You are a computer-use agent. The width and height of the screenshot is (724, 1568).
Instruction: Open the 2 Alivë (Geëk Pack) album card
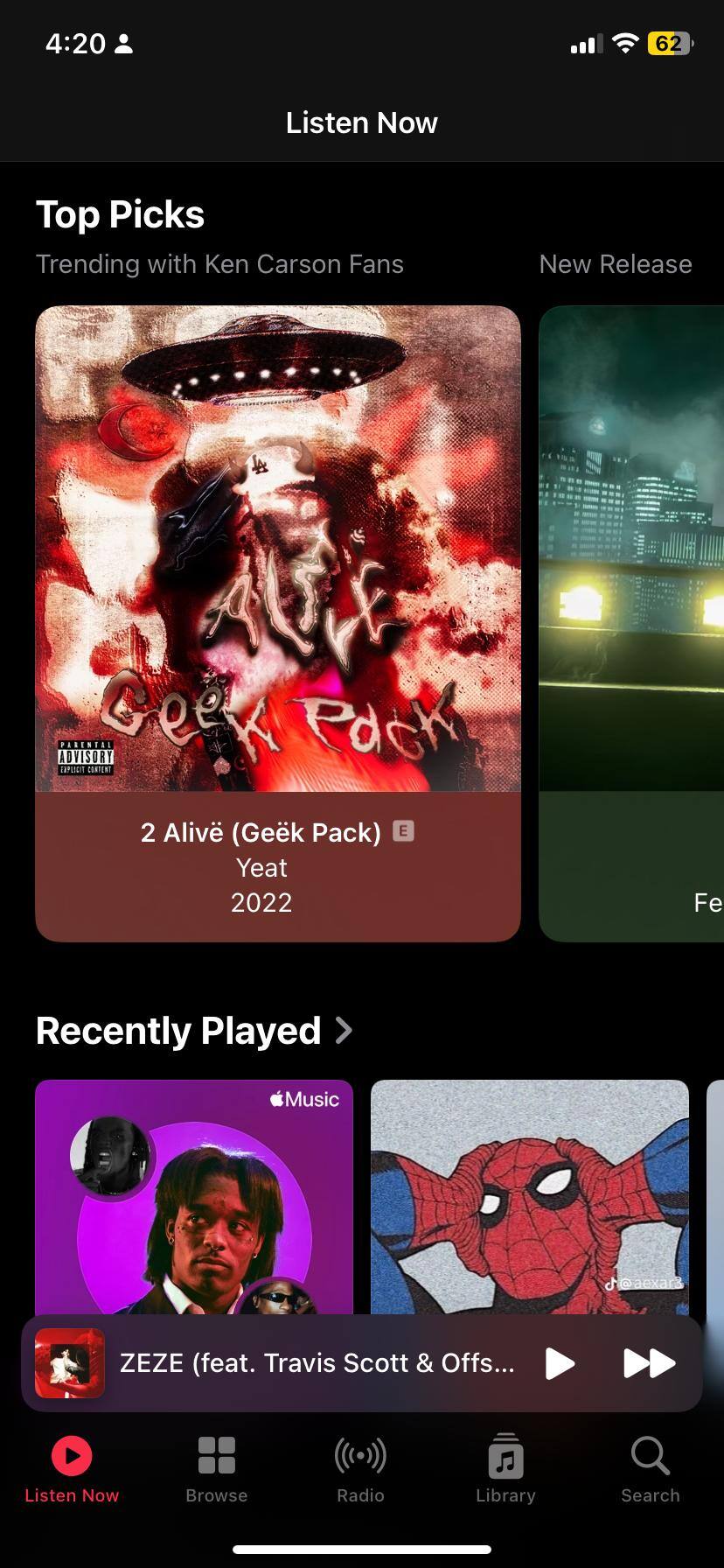pyautogui.click(x=278, y=623)
